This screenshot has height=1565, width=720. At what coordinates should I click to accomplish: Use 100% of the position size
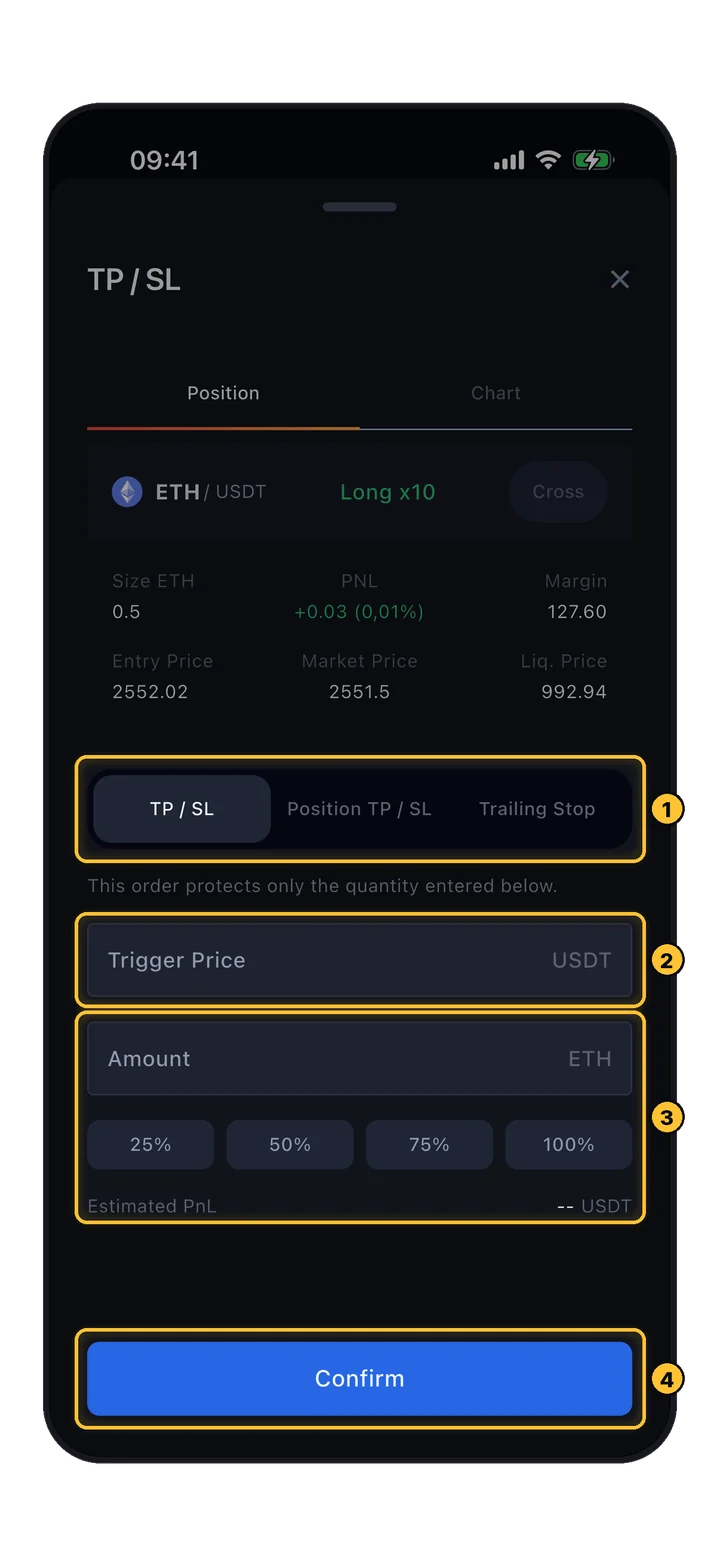tap(569, 1145)
